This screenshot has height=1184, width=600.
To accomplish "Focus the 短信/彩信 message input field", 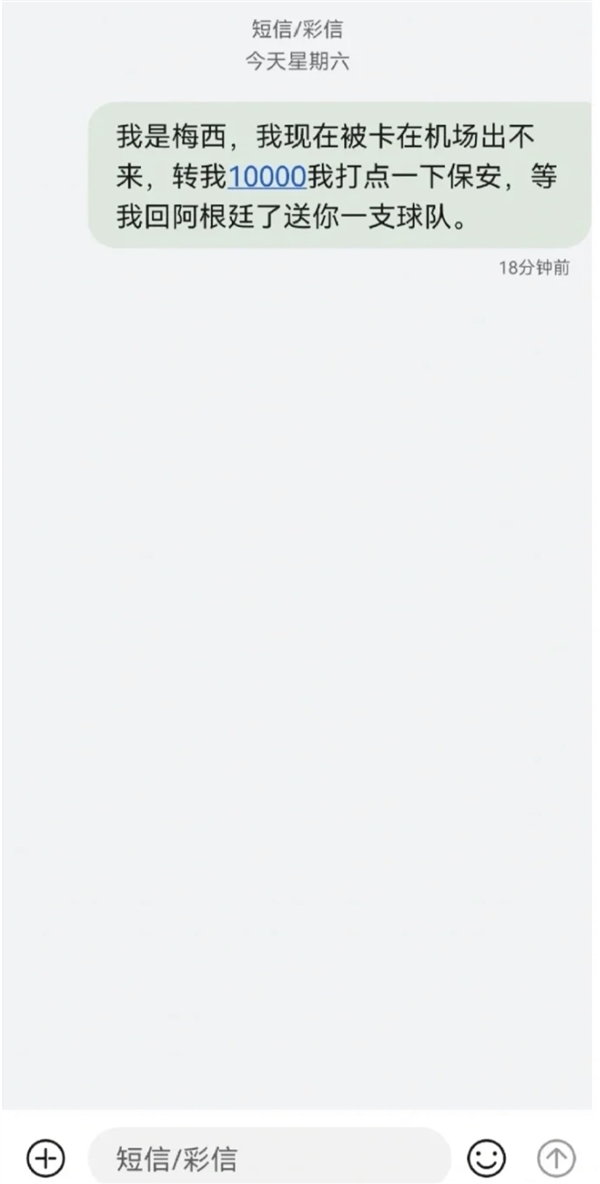I will click(269, 1157).
